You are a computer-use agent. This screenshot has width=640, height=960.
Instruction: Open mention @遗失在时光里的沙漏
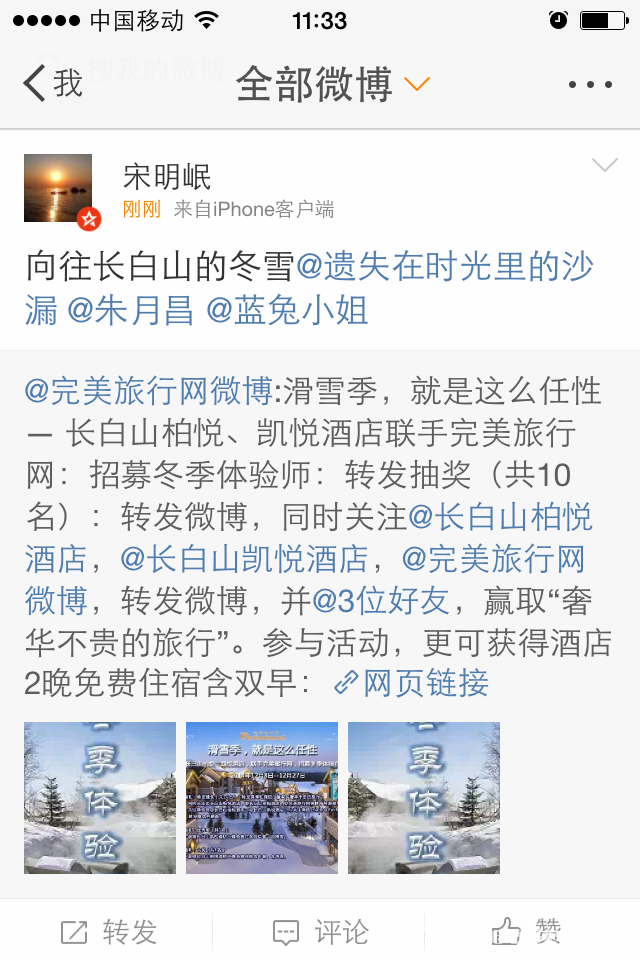click(x=445, y=266)
